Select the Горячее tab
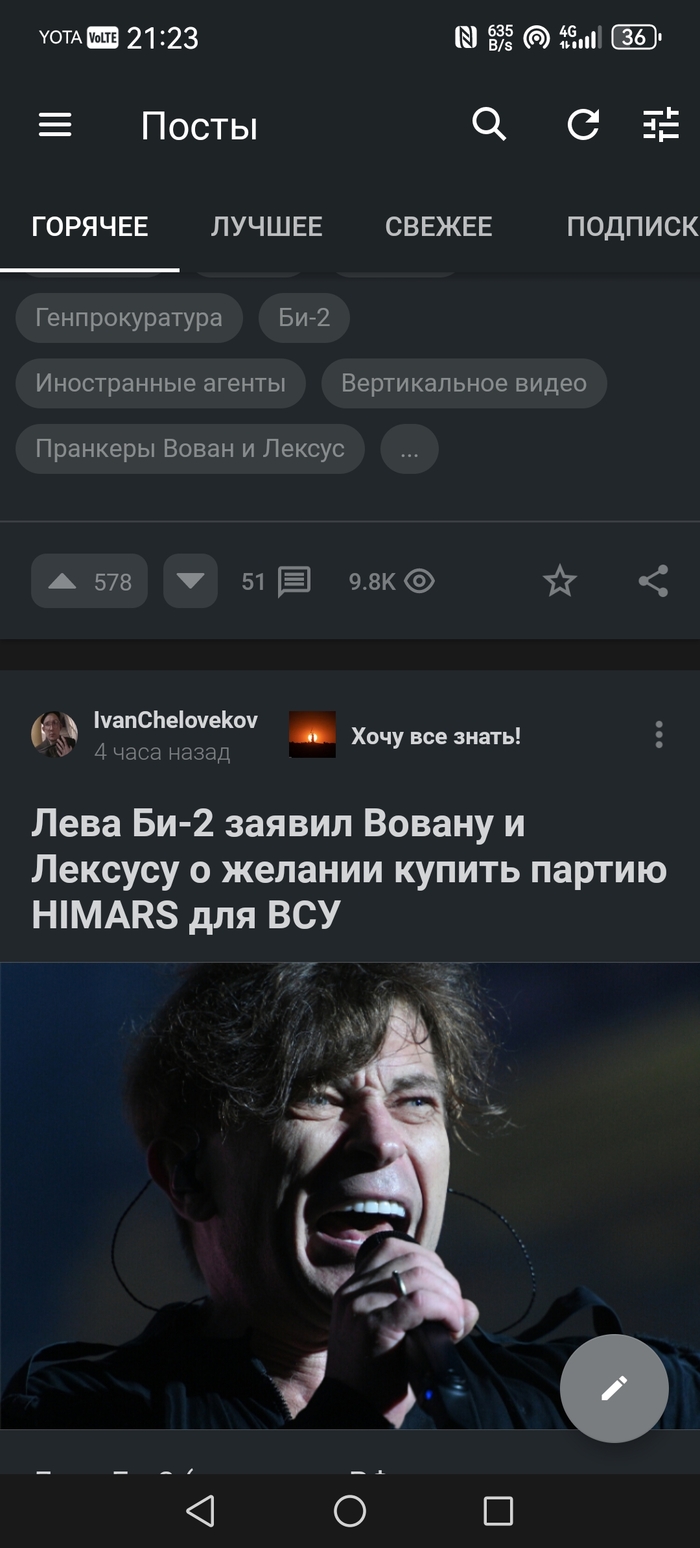The width and height of the screenshot is (700, 1548). pyautogui.click(x=90, y=227)
